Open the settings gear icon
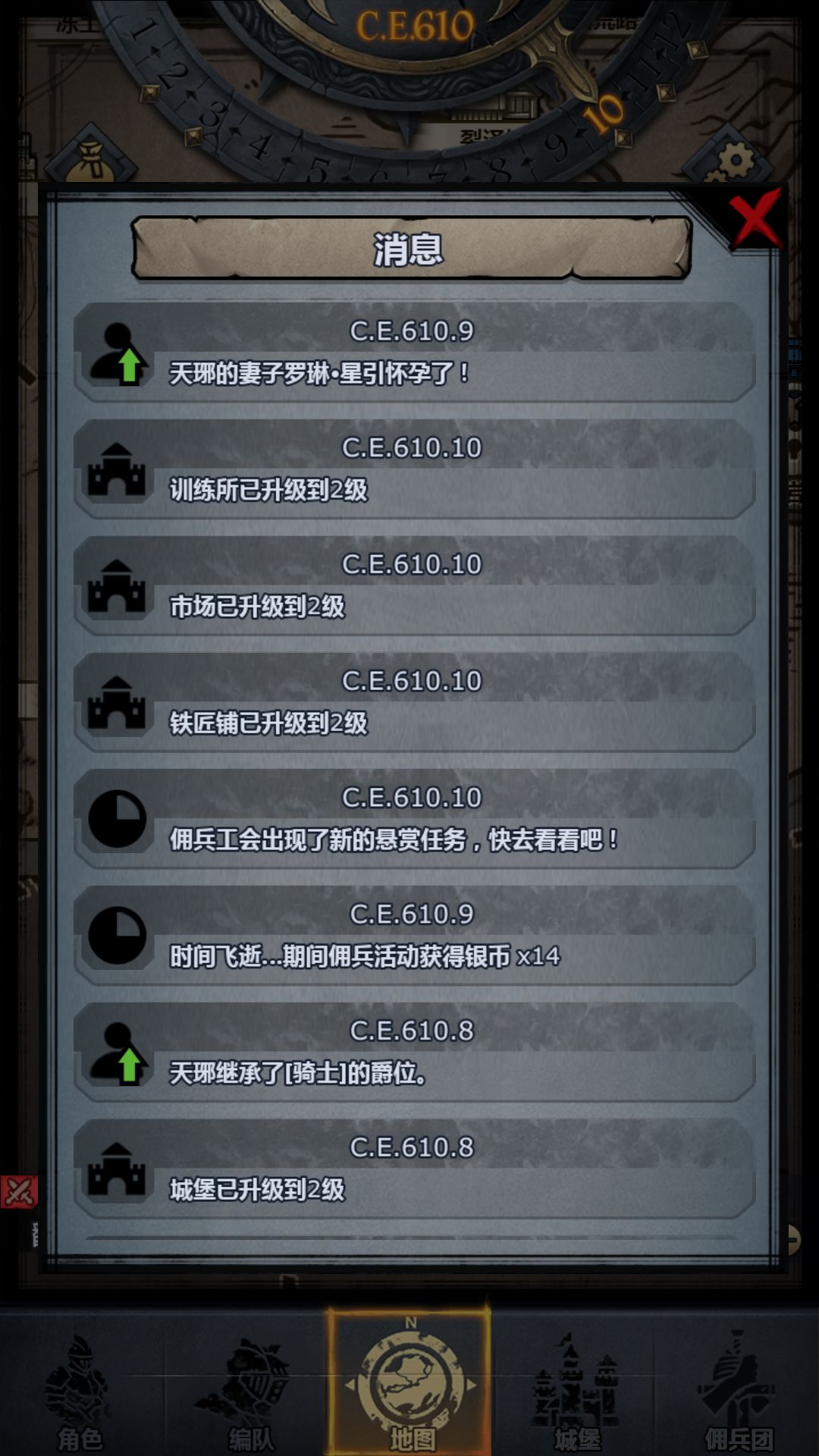The height and width of the screenshot is (1456, 819). coord(730,159)
